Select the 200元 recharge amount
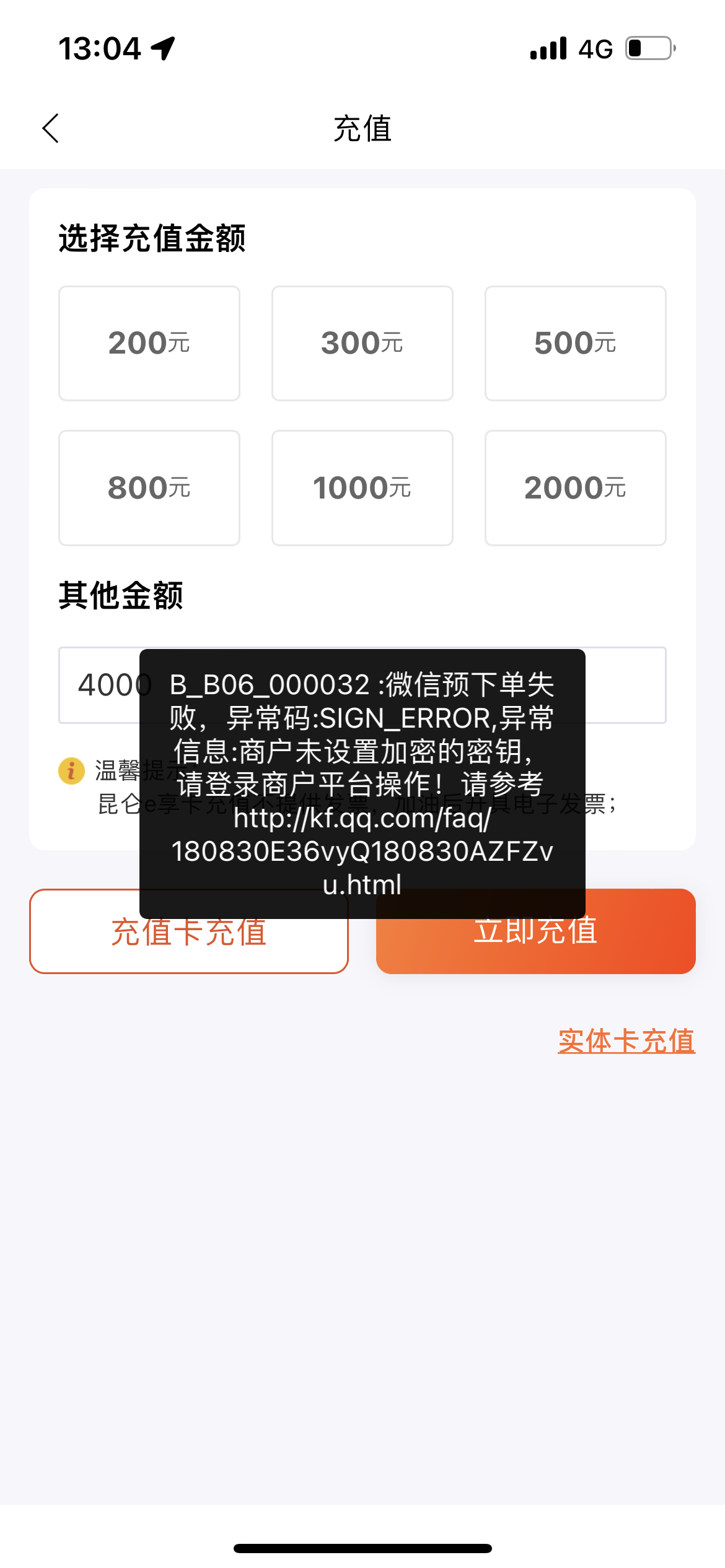 point(149,343)
